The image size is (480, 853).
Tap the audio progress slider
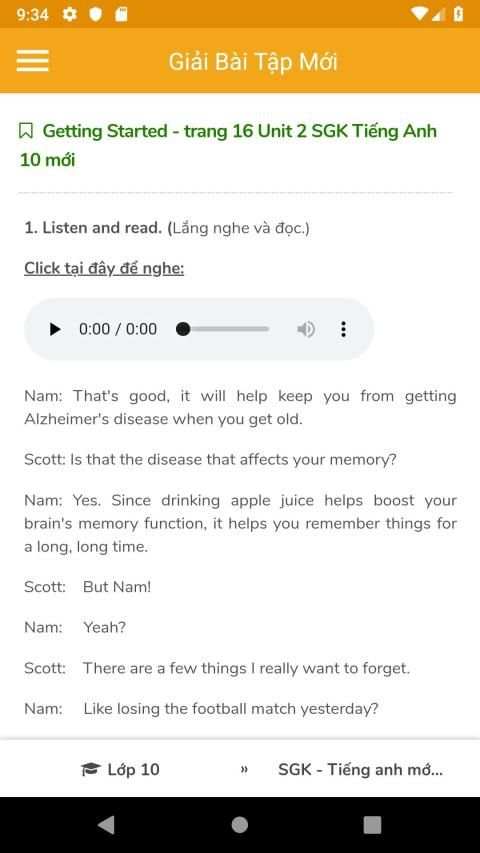(x=223, y=329)
